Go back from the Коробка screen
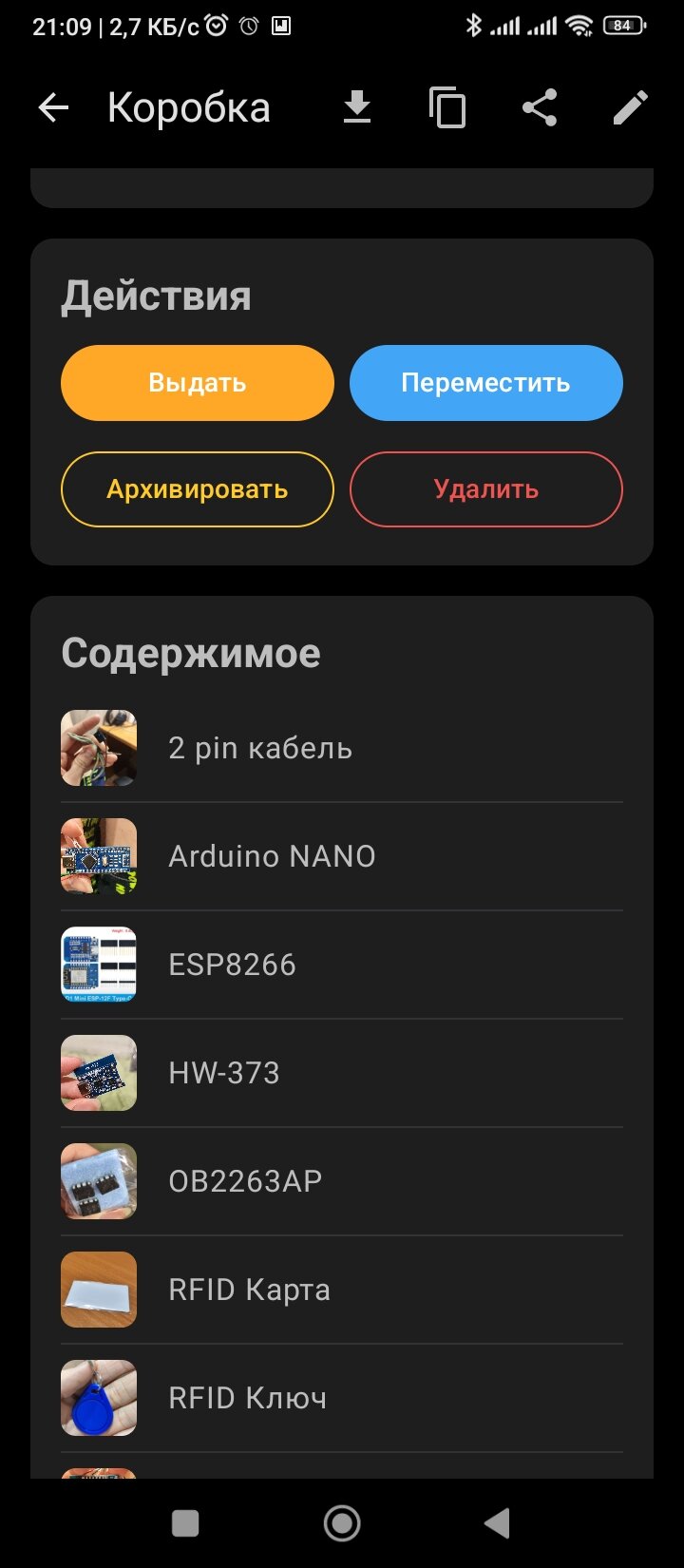Image resolution: width=684 pixels, height=1568 pixels. 53,108
